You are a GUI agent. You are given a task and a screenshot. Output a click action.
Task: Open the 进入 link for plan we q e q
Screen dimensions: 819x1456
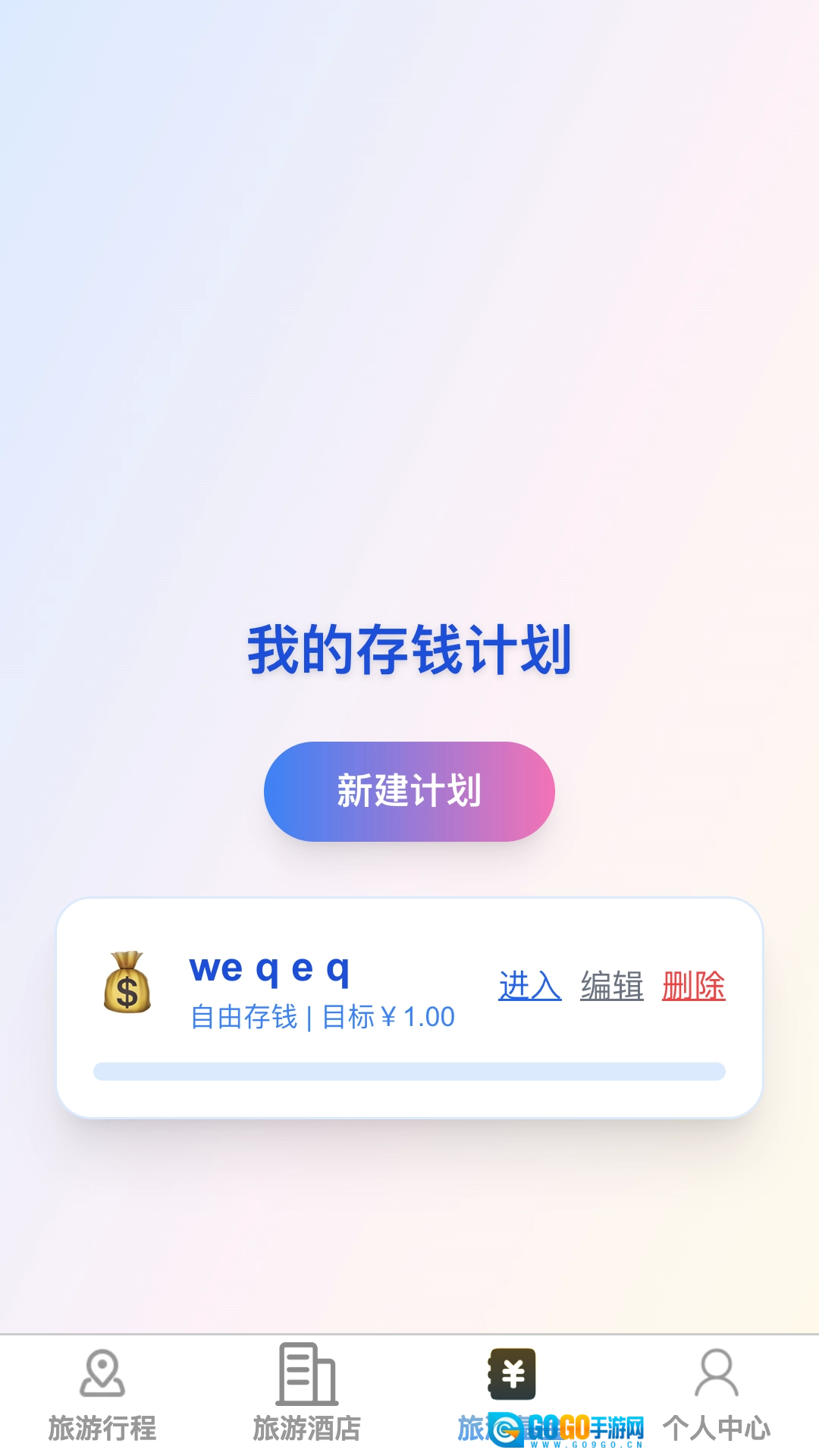(529, 986)
